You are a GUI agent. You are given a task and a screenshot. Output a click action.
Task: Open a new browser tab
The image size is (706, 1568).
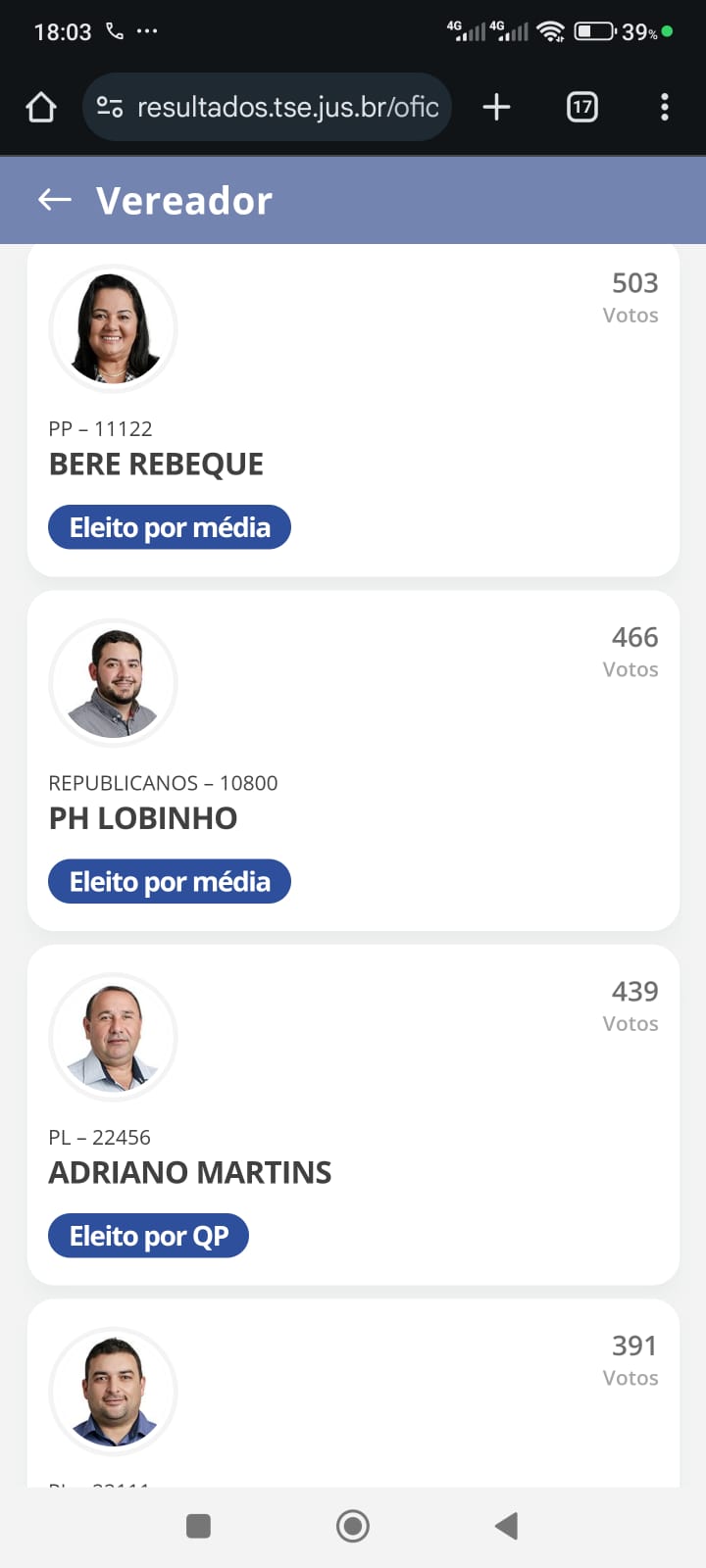tap(497, 107)
